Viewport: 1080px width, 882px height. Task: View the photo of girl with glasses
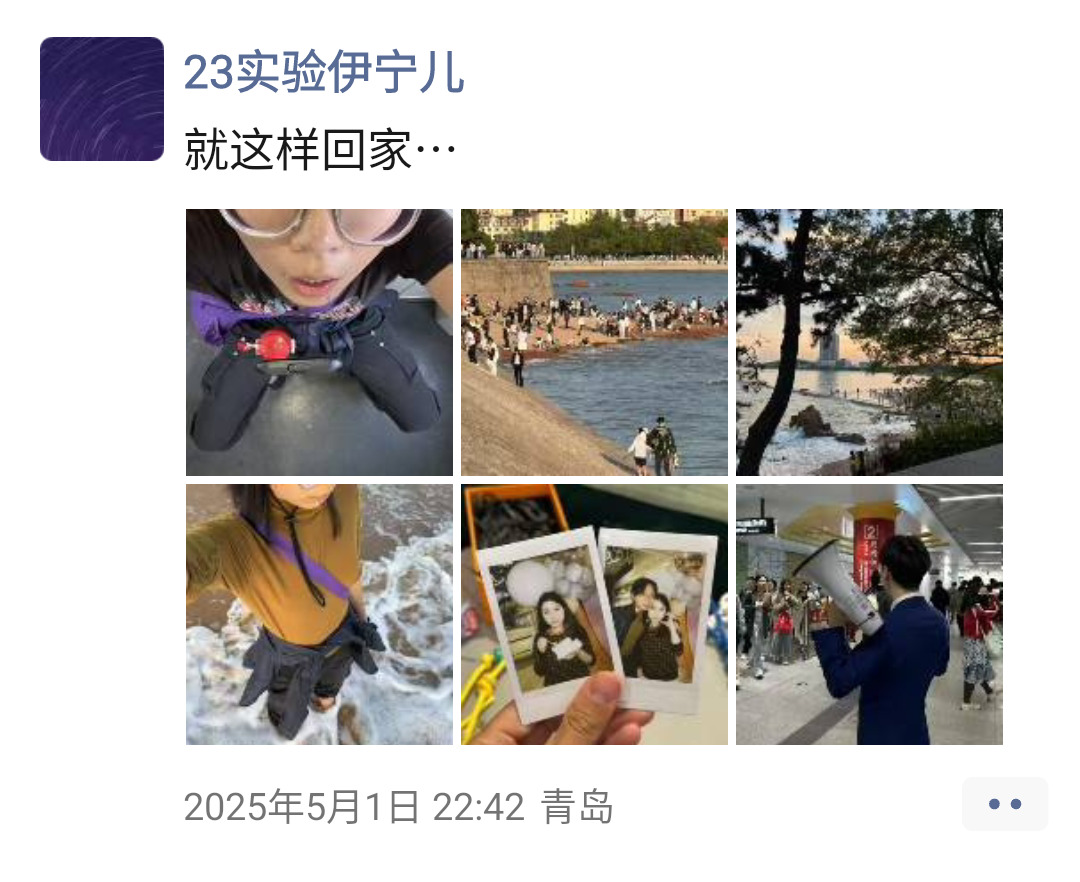click(x=319, y=342)
